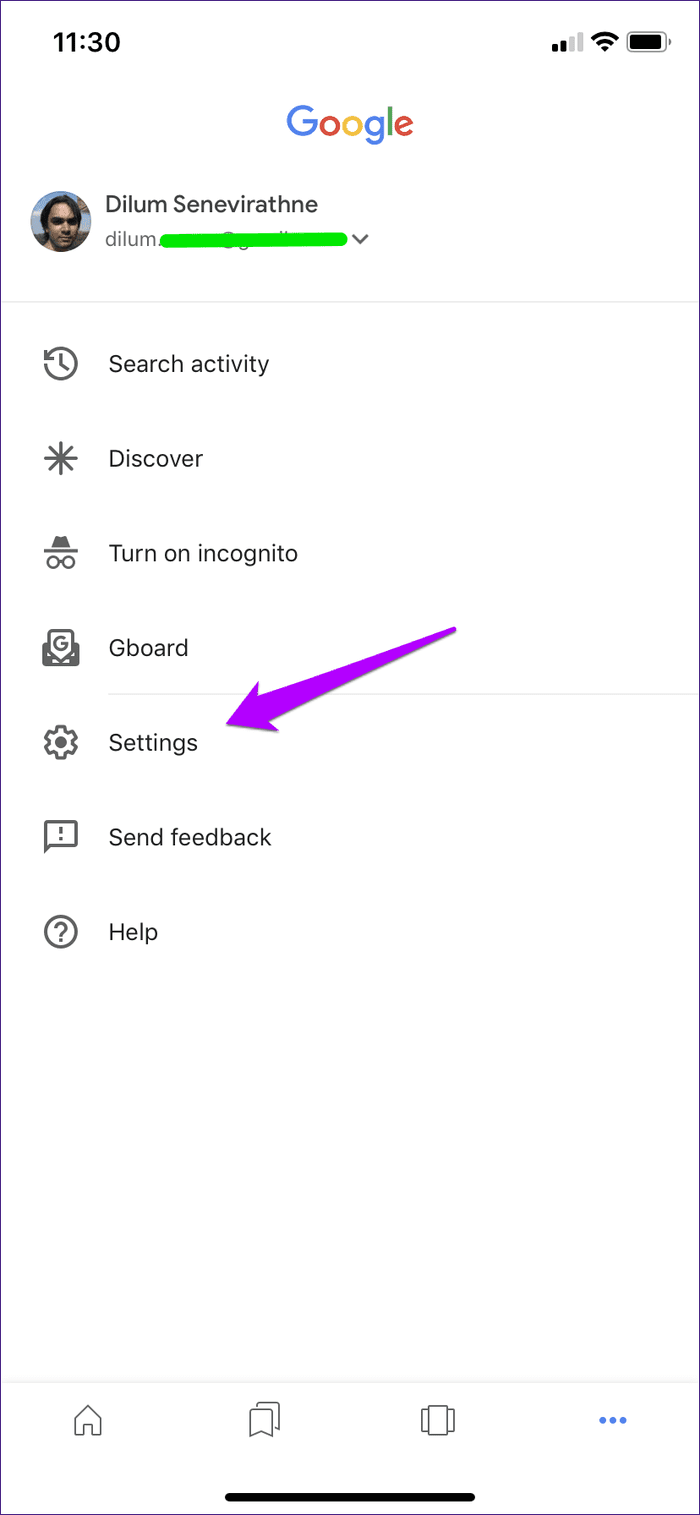The height and width of the screenshot is (1515, 700).
Task: Turn on incognito mode
Action: (x=350, y=553)
